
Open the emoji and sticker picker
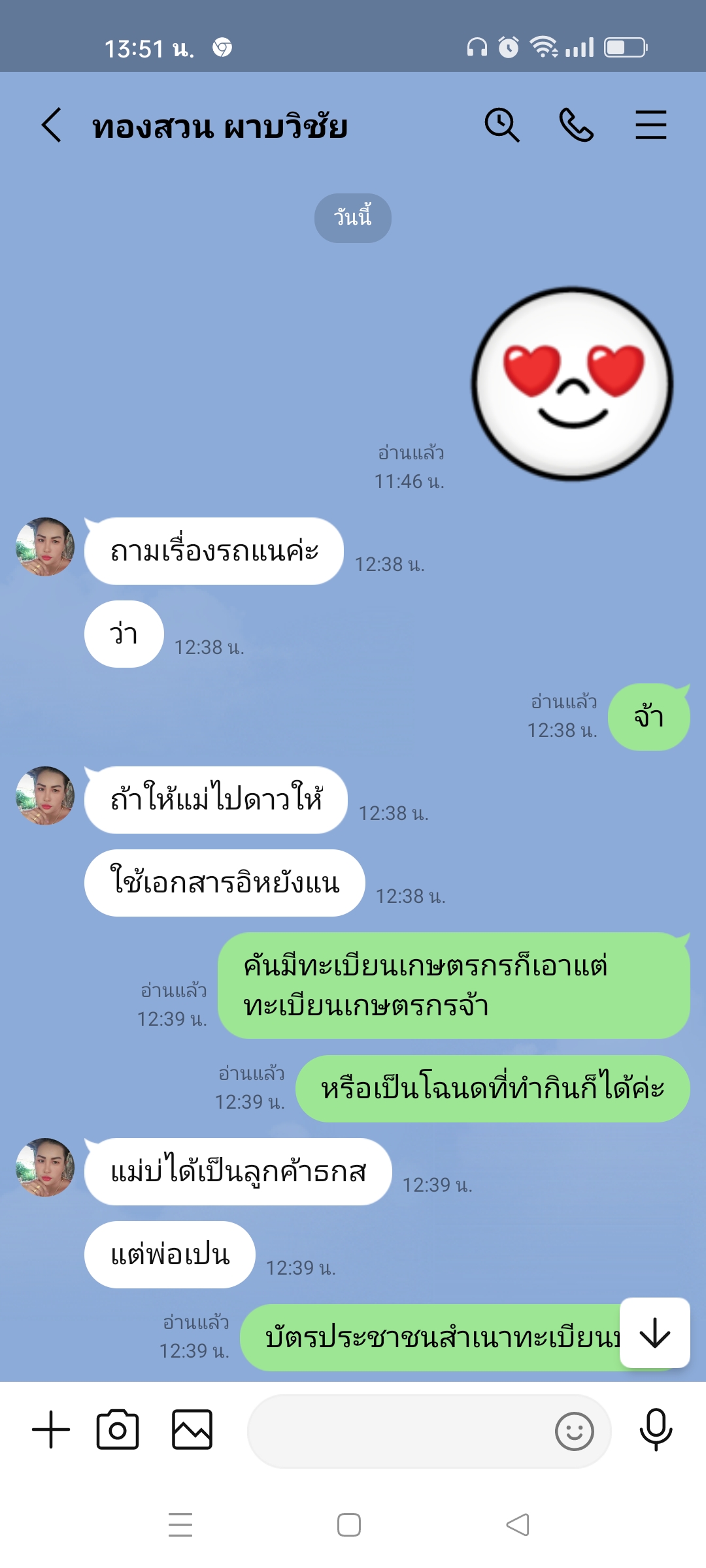574,1431
